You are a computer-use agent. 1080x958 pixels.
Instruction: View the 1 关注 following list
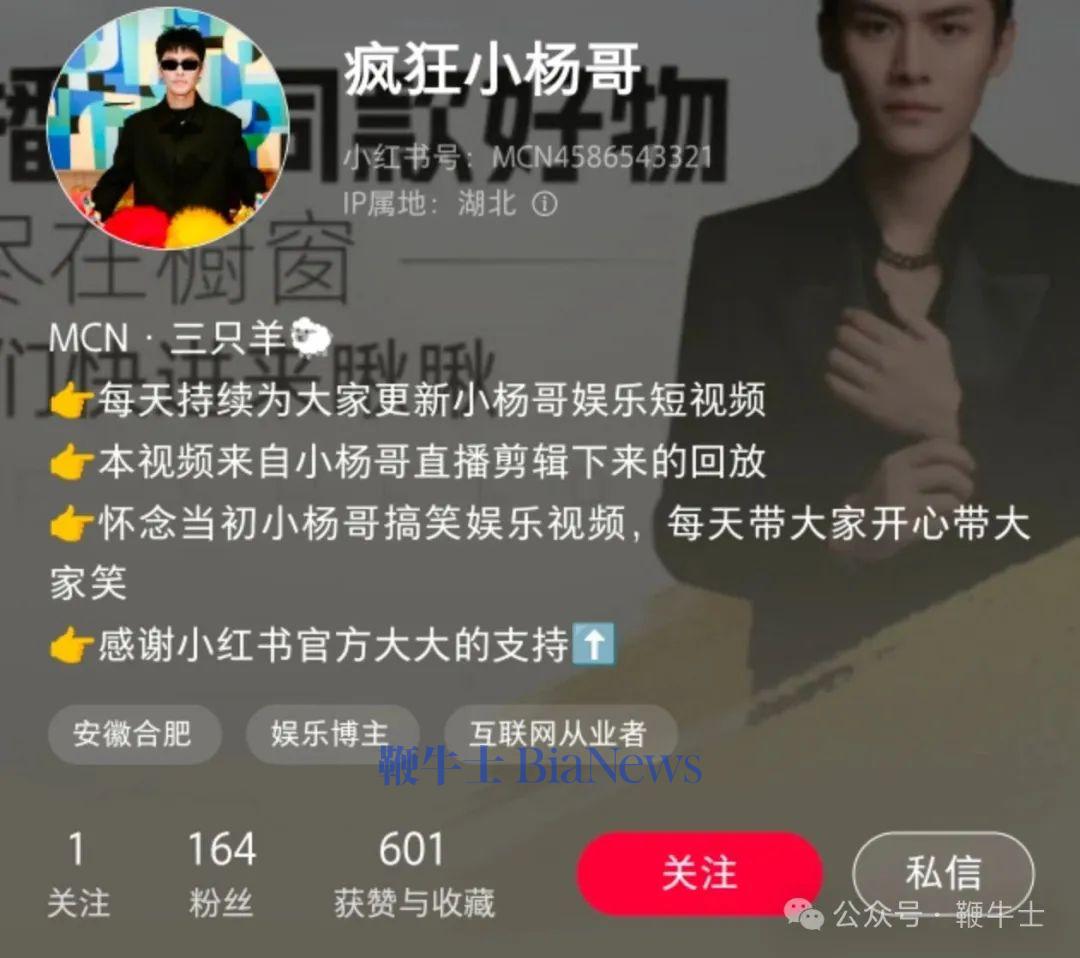[x=77, y=875]
